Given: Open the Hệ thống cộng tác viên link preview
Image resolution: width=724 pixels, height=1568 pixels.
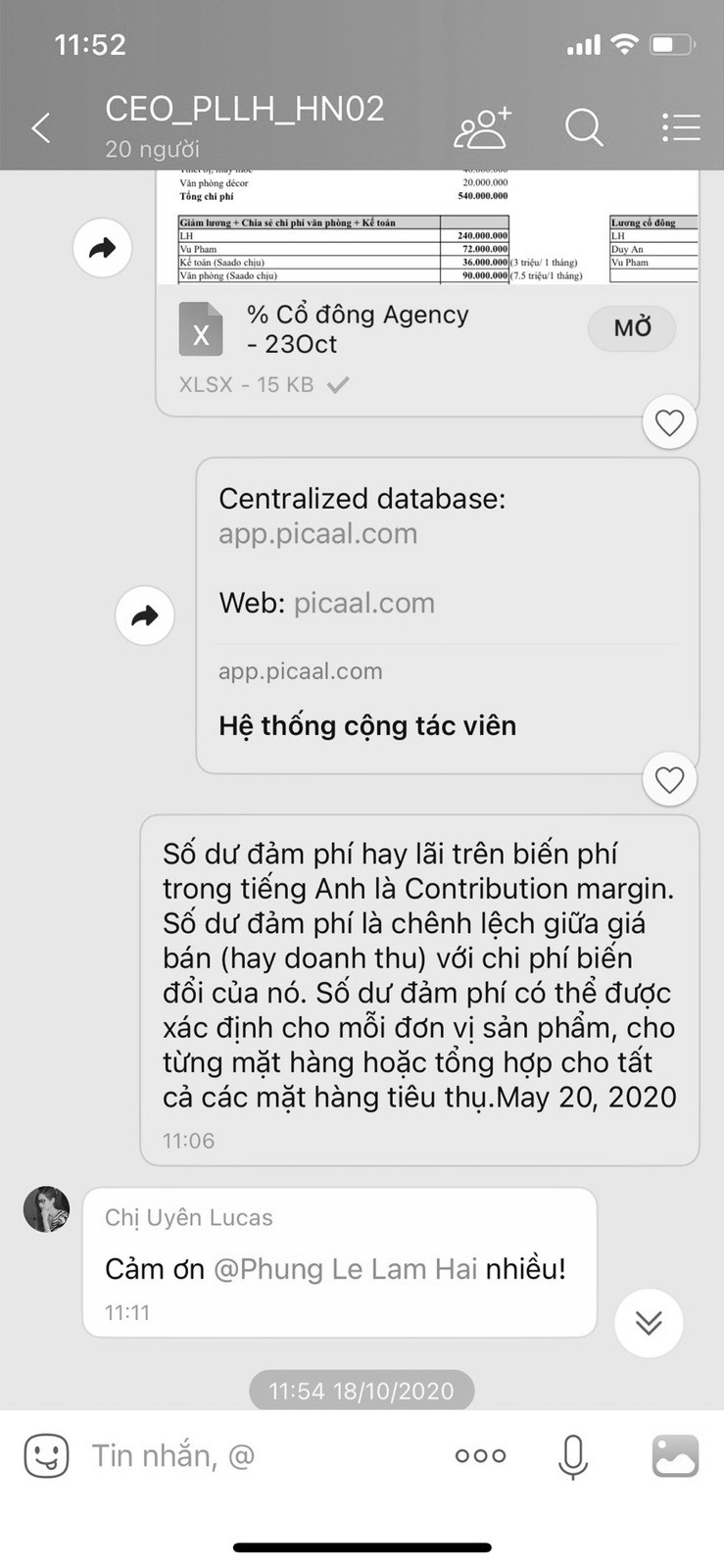Looking at the screenshot, I should coord(367,724).
